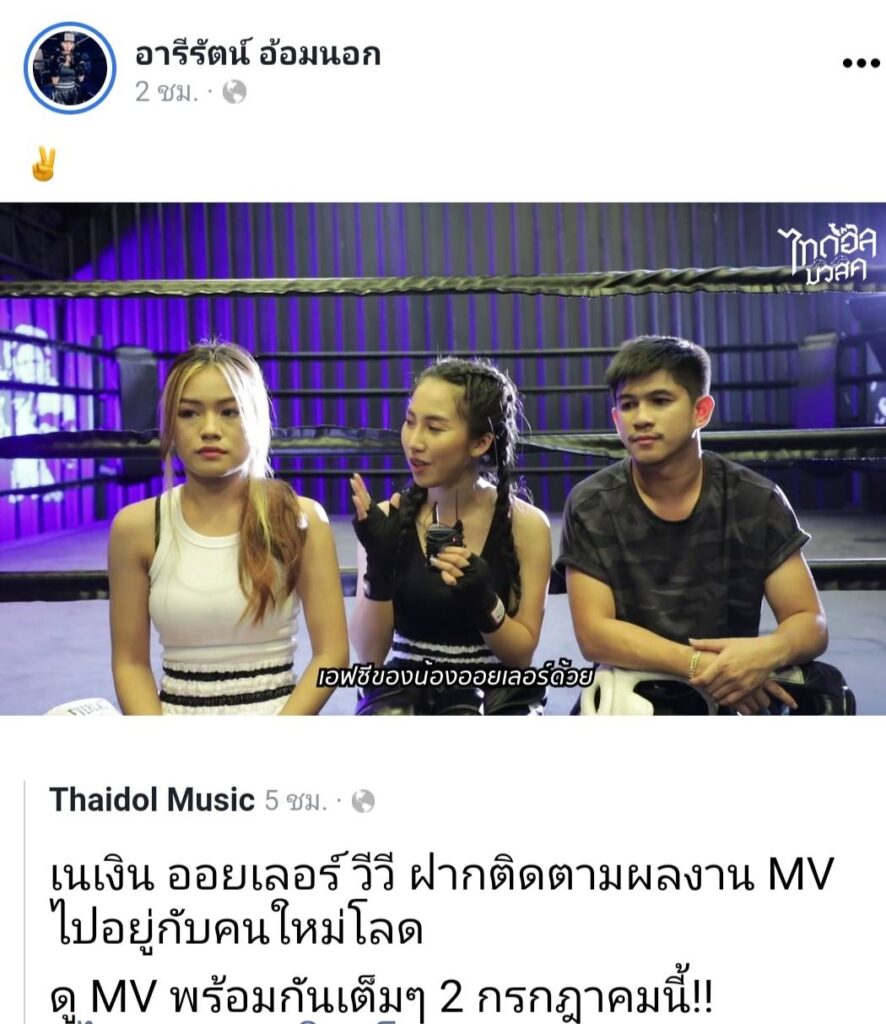Open the profile name อารีรัตน์ อ้อมนอก

tap(257, 52)
